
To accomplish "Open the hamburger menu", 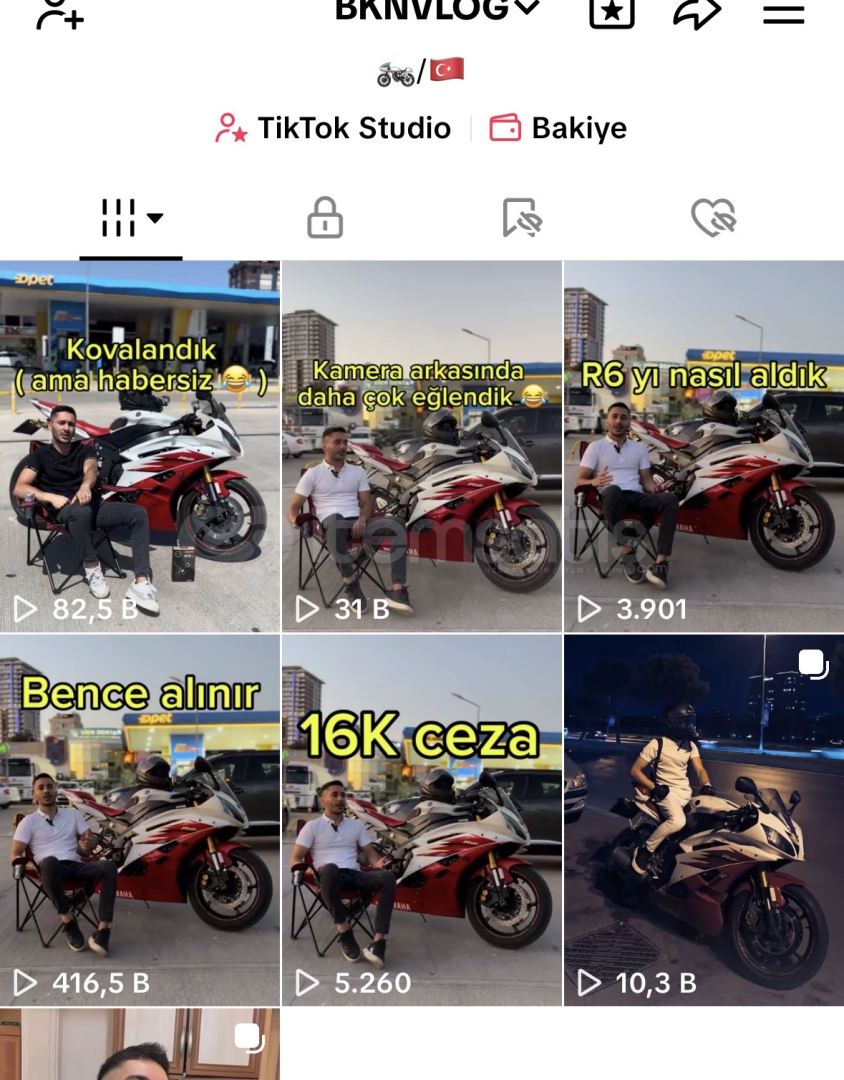I will coord(783,13).
